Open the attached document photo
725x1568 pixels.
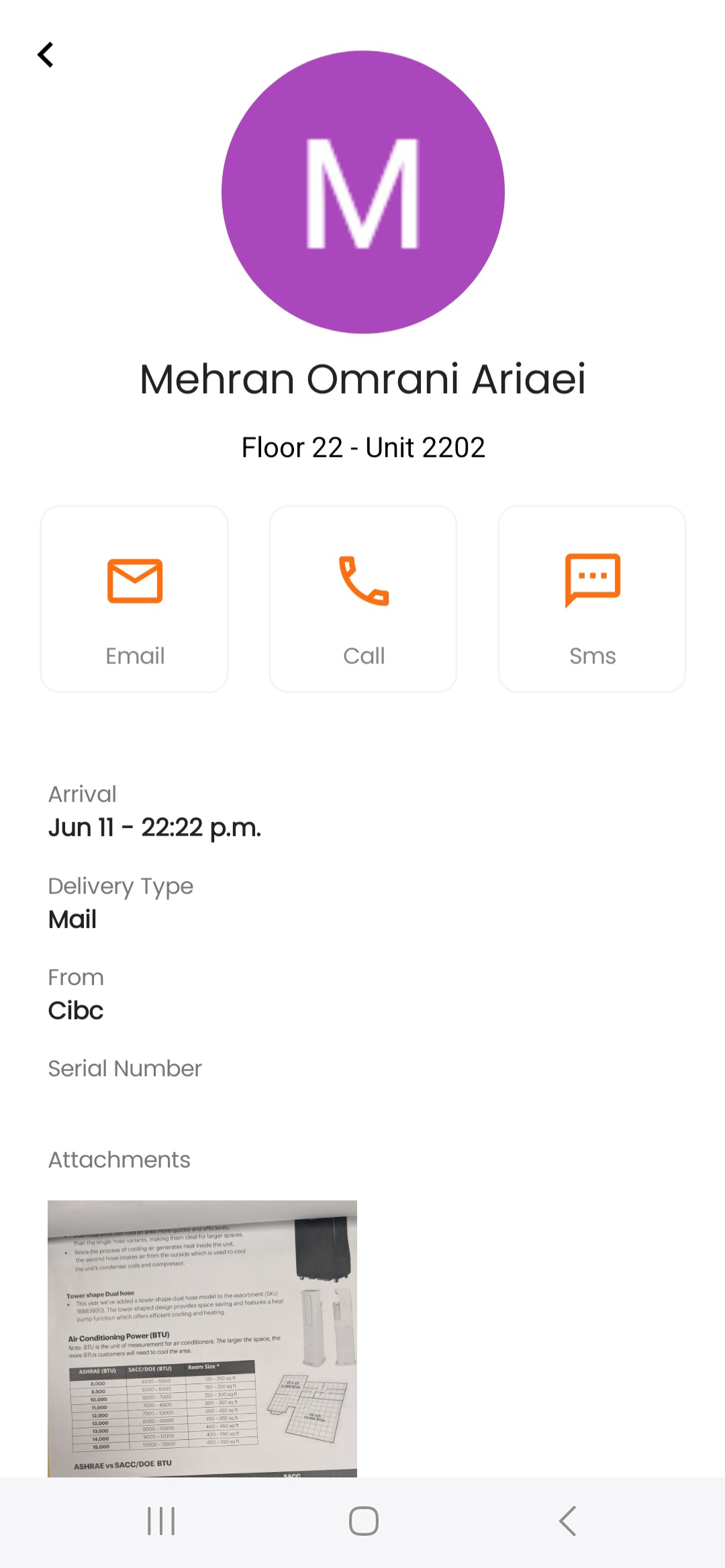[x=202, y=1338]
